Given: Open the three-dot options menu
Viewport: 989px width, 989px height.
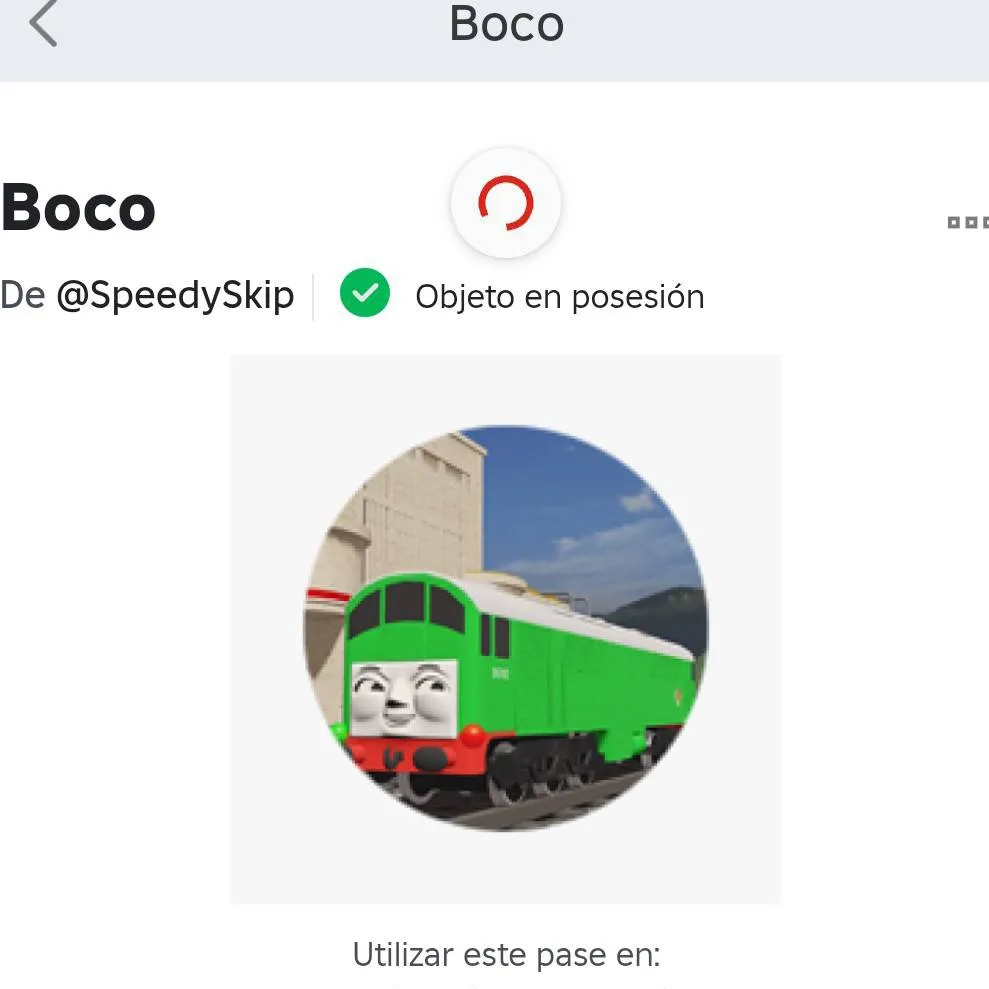Looking at the screenshot, I should (967, 222).
